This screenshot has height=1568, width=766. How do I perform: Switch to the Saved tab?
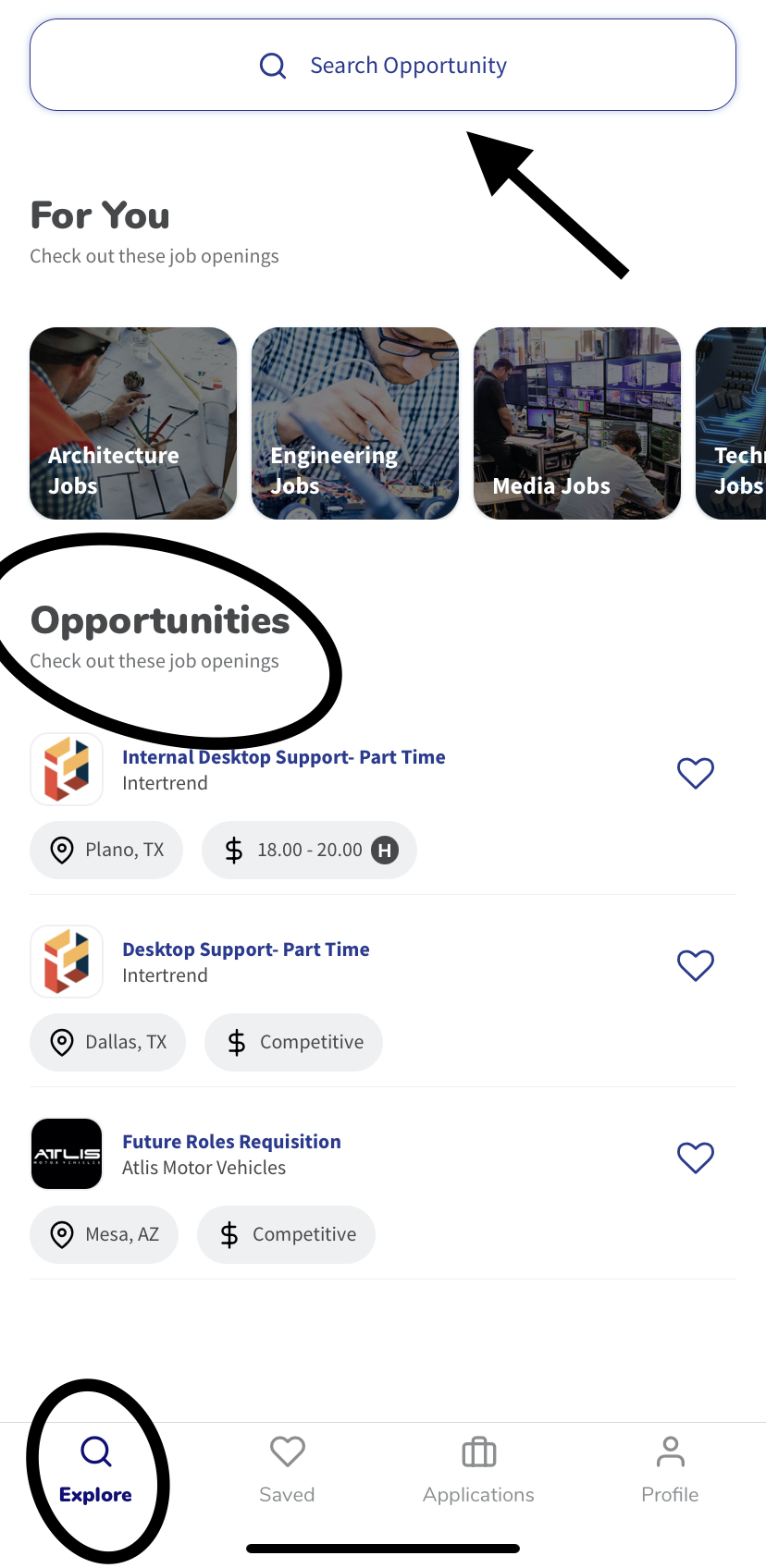[287, 1470]
